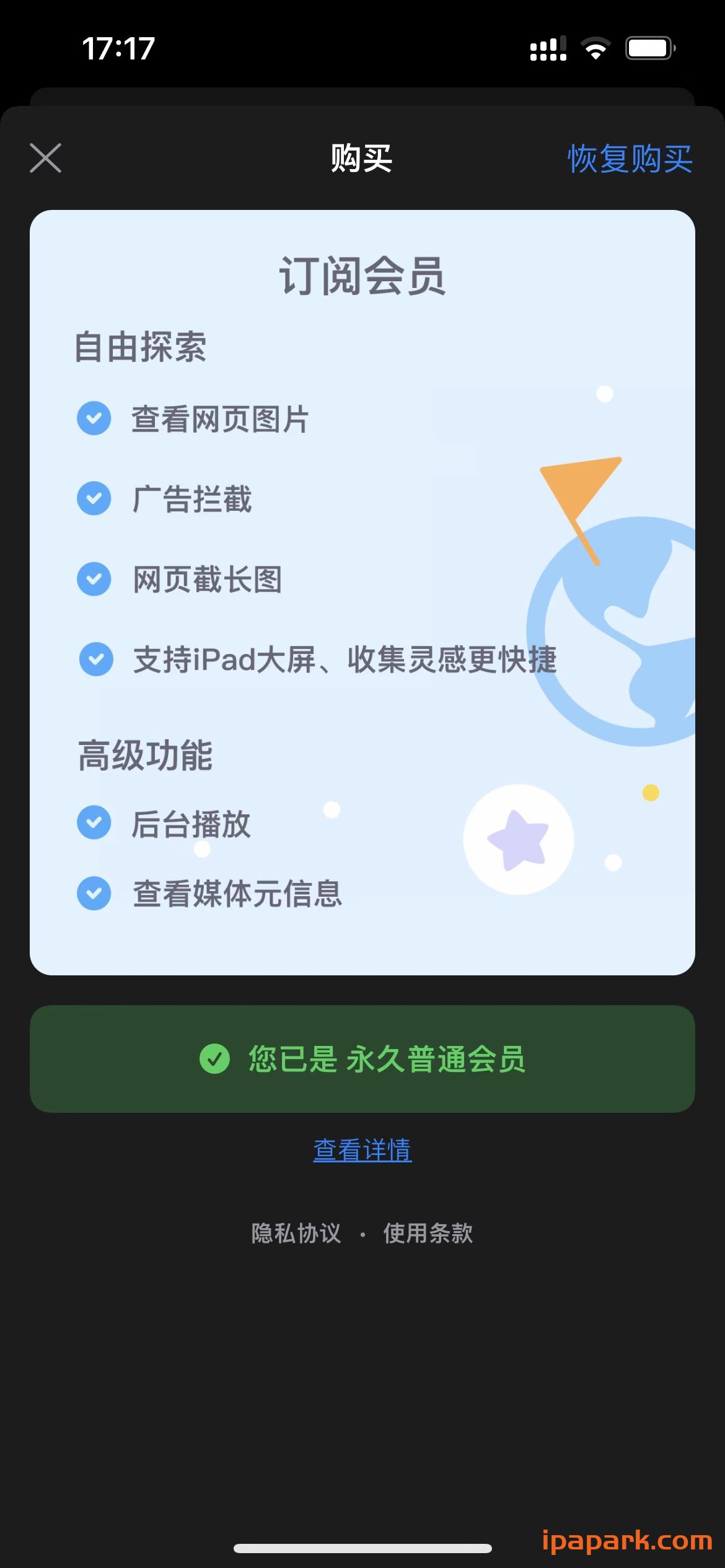Viewport: 725px width, 1568px height.
Task: Click the checkmark icon for 网页截长图
Action: click(94, 578)
